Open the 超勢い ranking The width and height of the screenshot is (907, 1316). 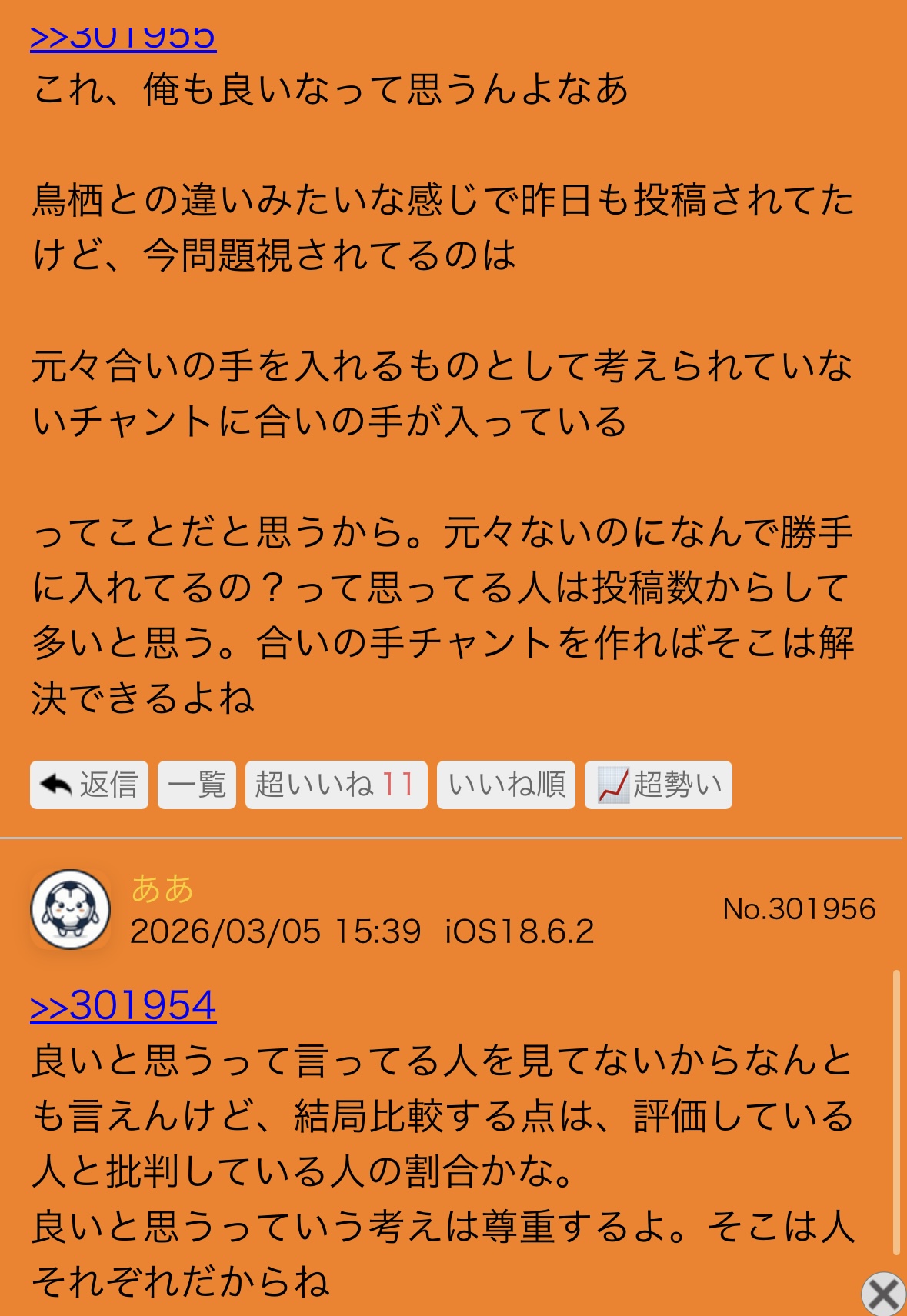point(659,785)
